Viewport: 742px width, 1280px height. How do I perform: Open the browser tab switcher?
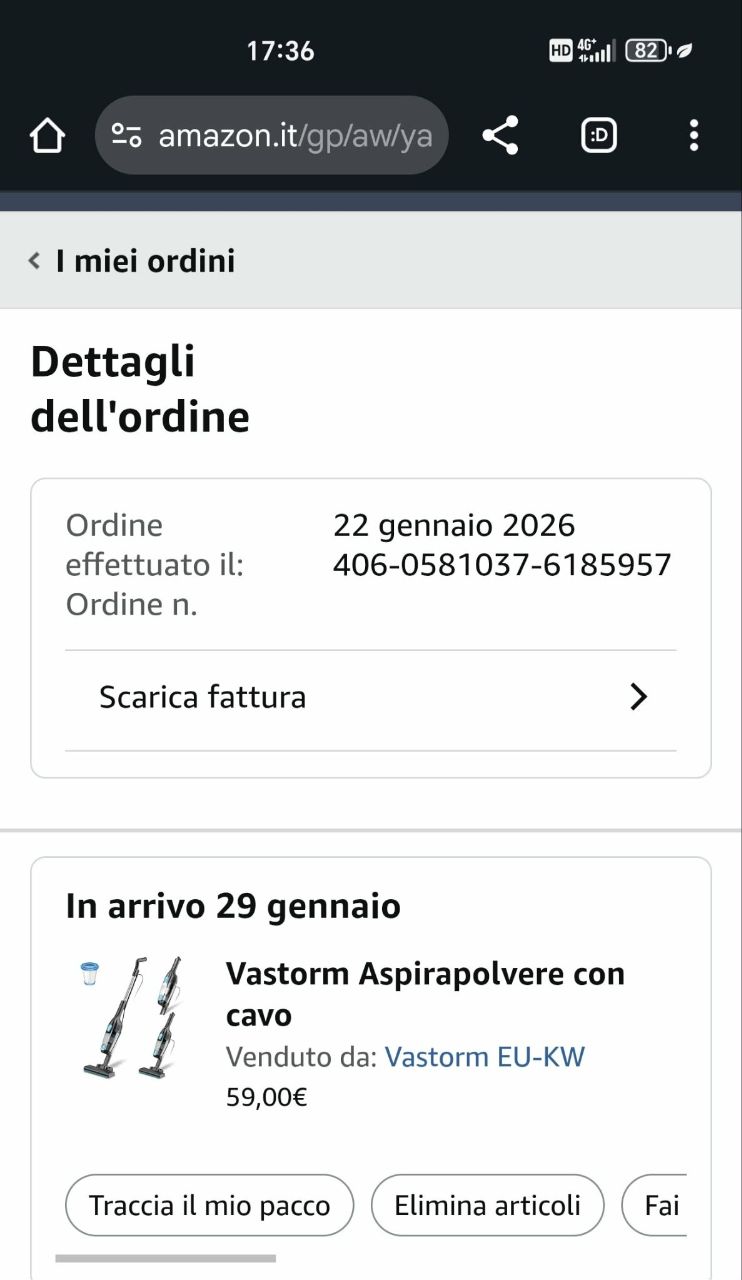pos(598,135)
